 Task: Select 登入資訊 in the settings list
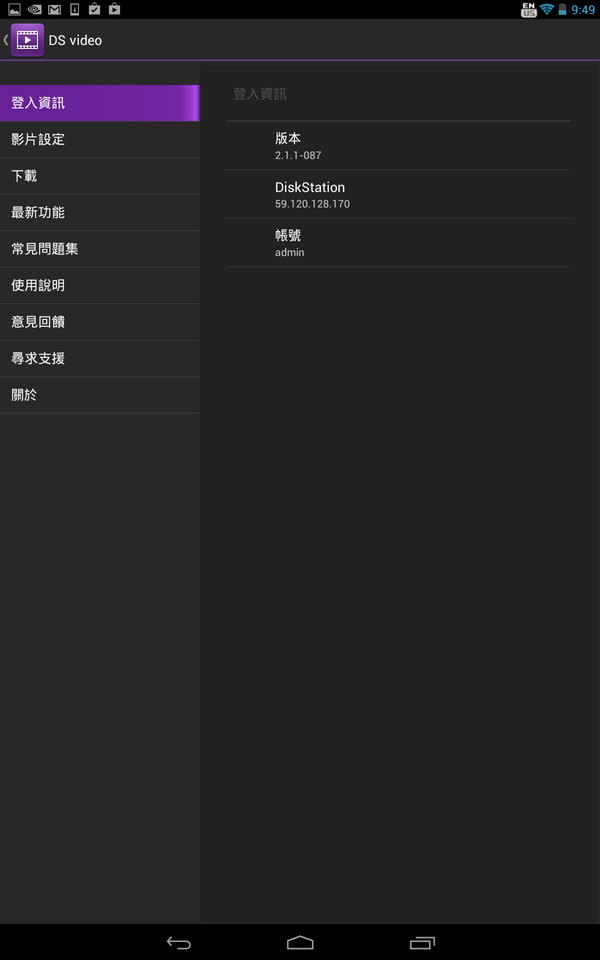pyautogui.click(x=99, y=103)
